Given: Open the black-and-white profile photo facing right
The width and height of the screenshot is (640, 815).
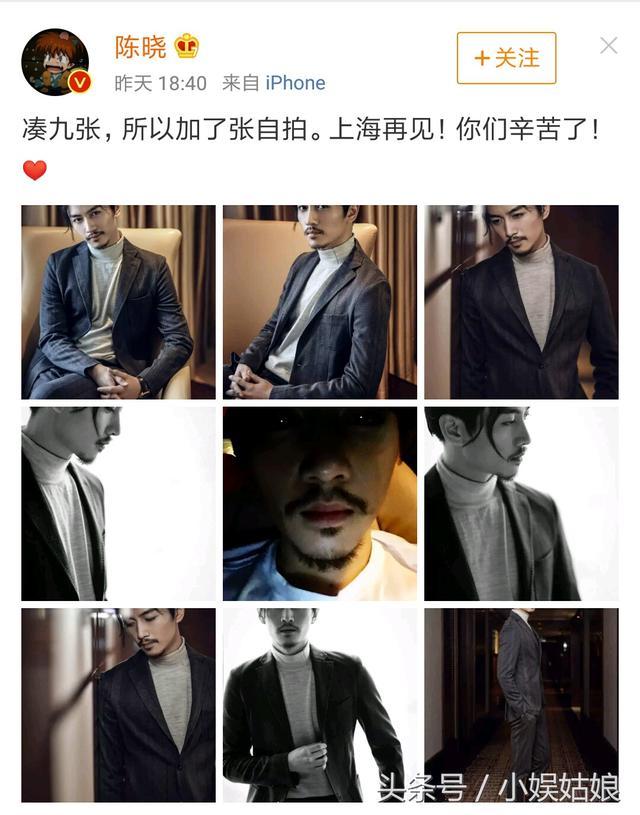Looking at the screenshot, I should click(x=521, y=503).
